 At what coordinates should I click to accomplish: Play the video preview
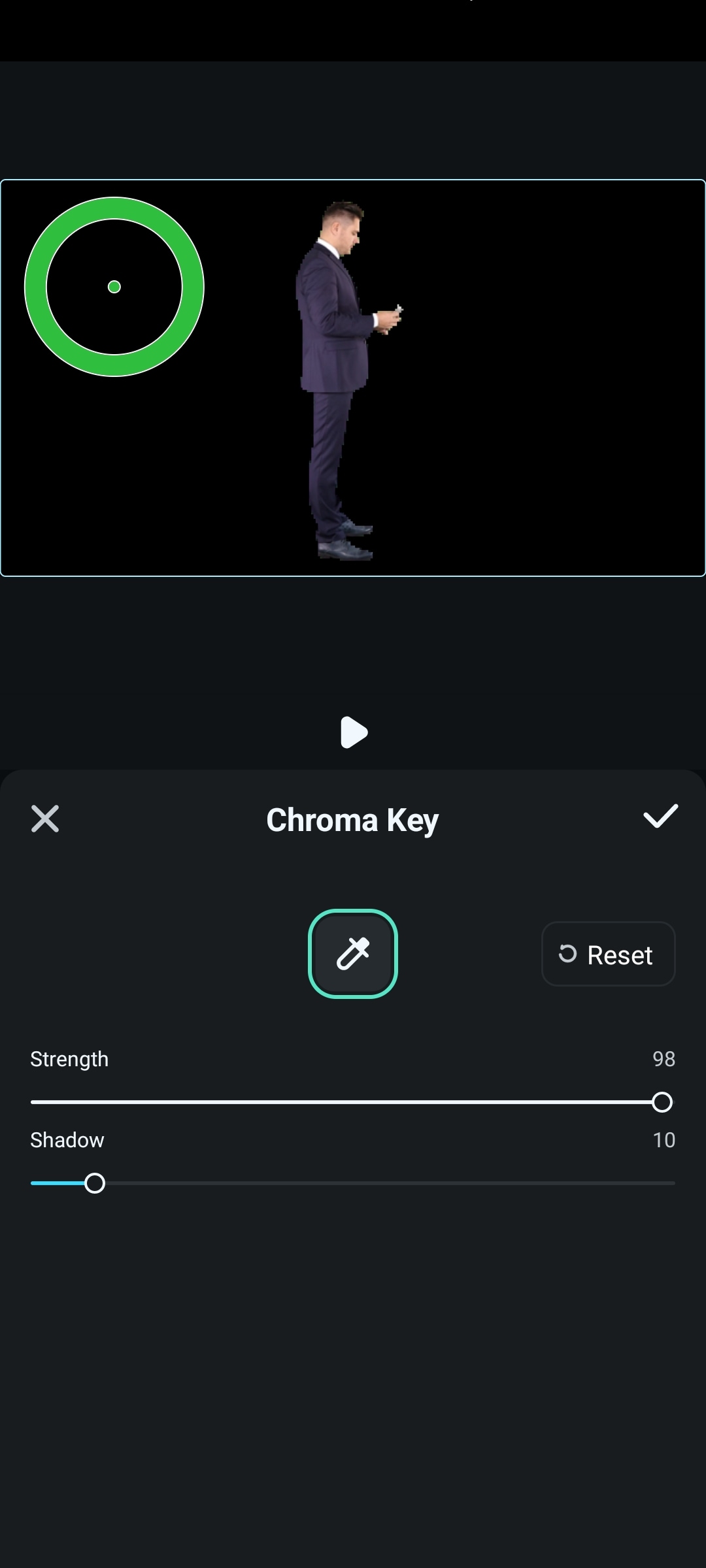pos(354,732)
